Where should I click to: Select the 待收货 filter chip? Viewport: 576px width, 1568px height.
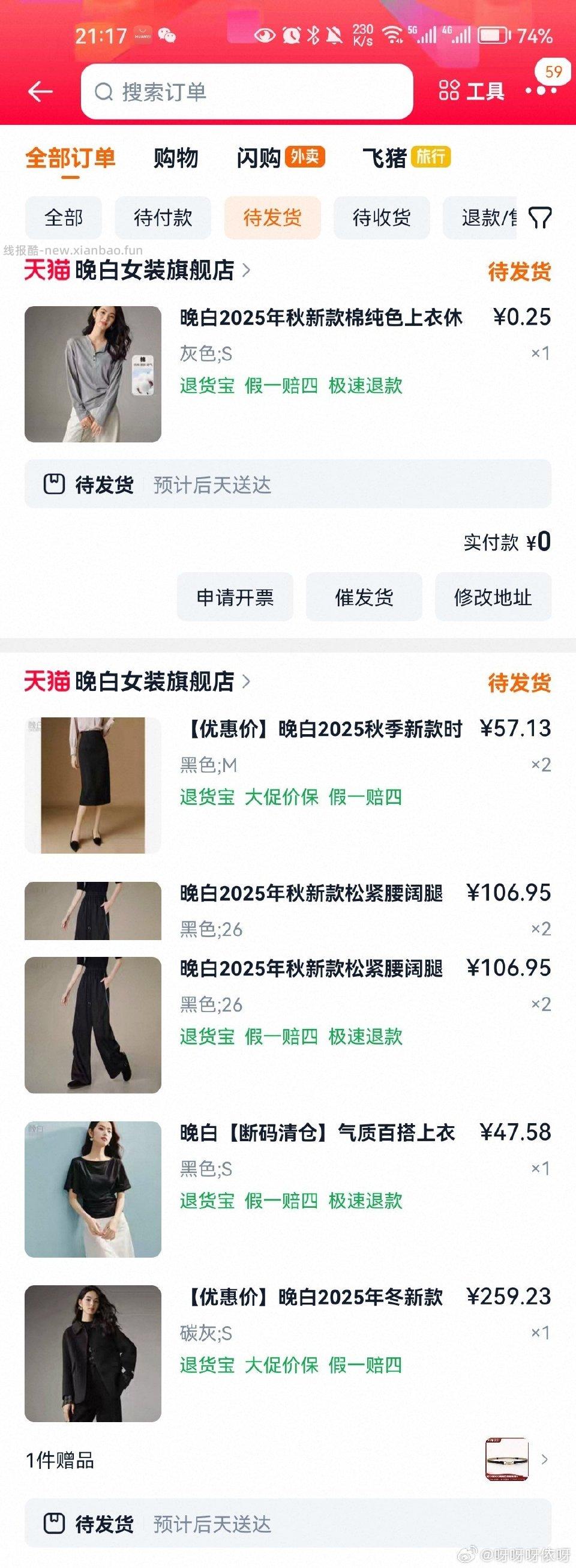[382, 217]
